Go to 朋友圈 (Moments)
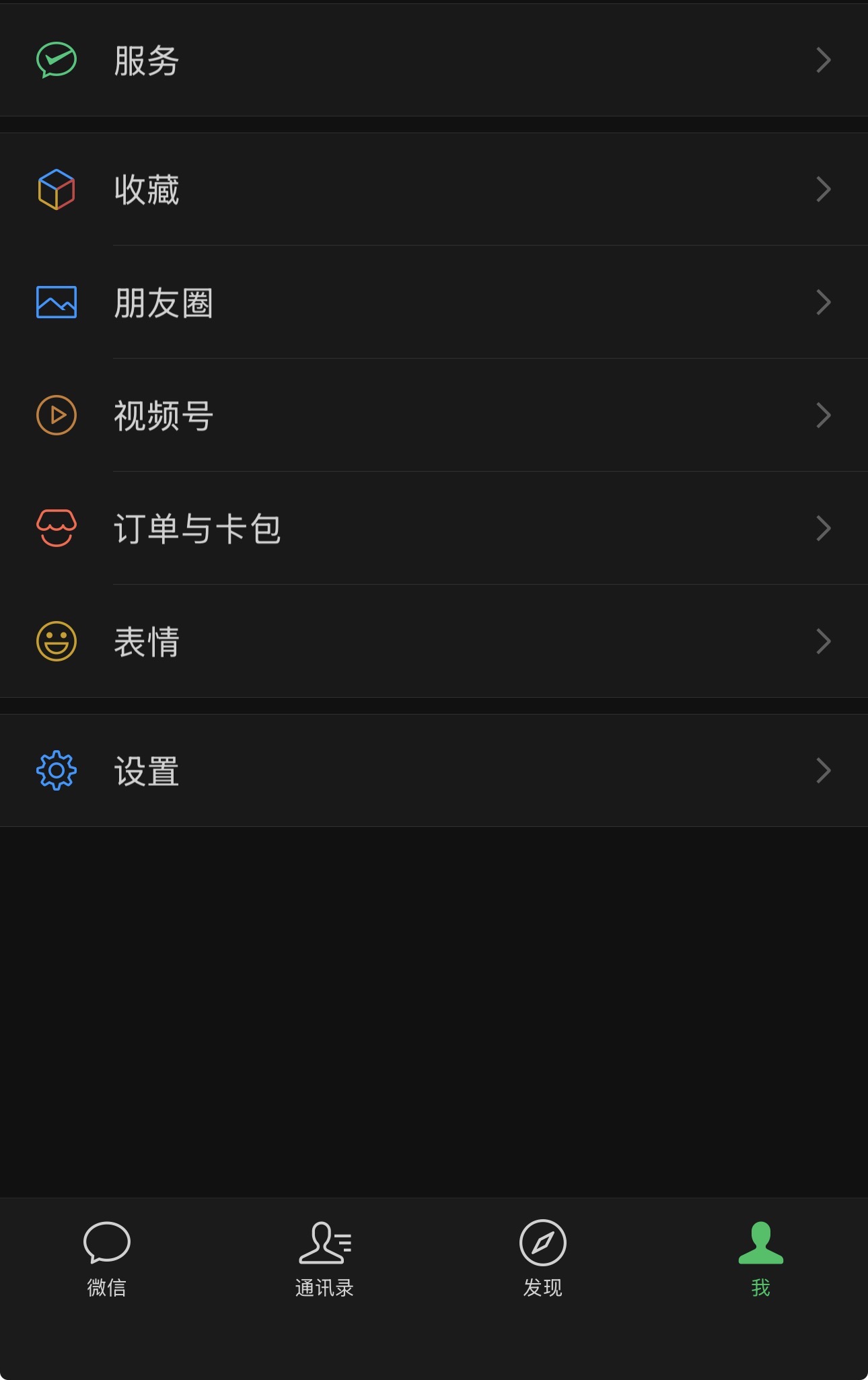The width and height of the screenshot is (868, 1380). tap(433, 303)
